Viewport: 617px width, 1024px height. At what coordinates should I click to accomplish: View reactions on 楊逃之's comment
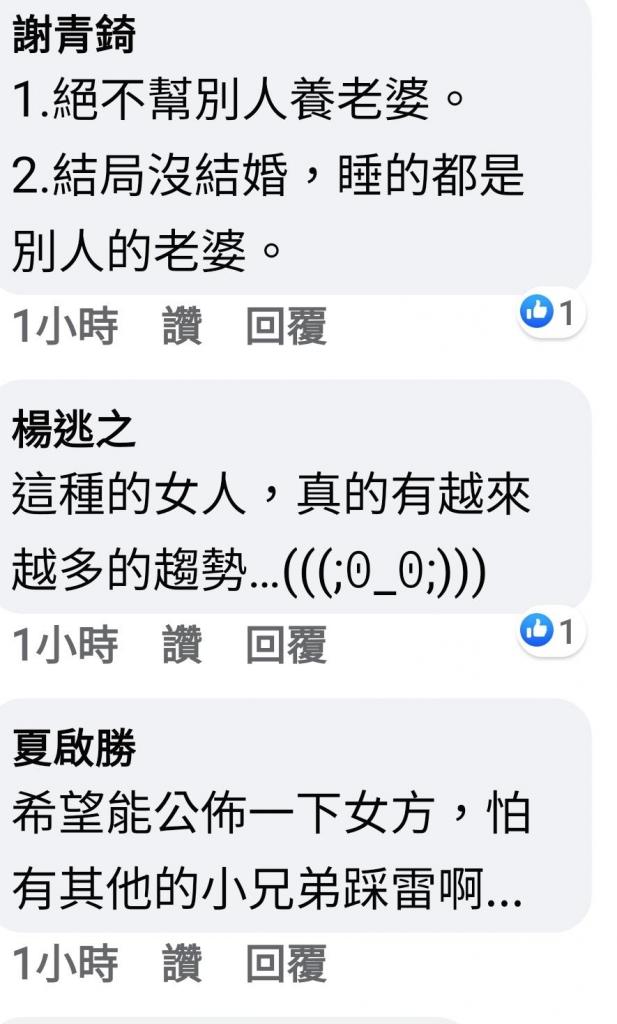[550, 632]
